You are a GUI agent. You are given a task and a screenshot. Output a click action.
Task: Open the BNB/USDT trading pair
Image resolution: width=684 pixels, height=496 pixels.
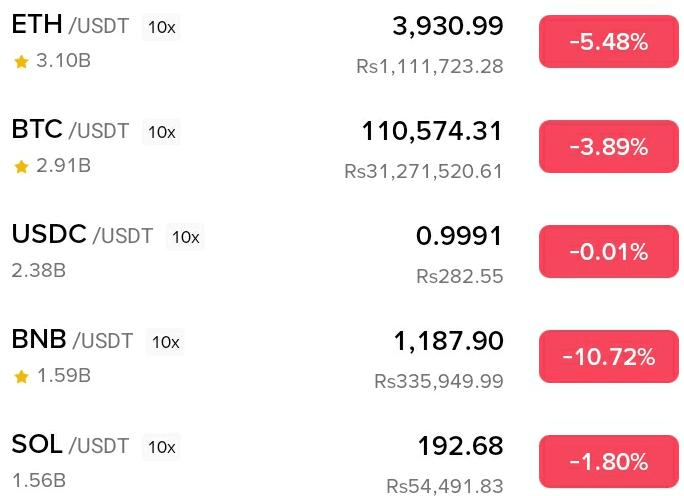point(72,340)
